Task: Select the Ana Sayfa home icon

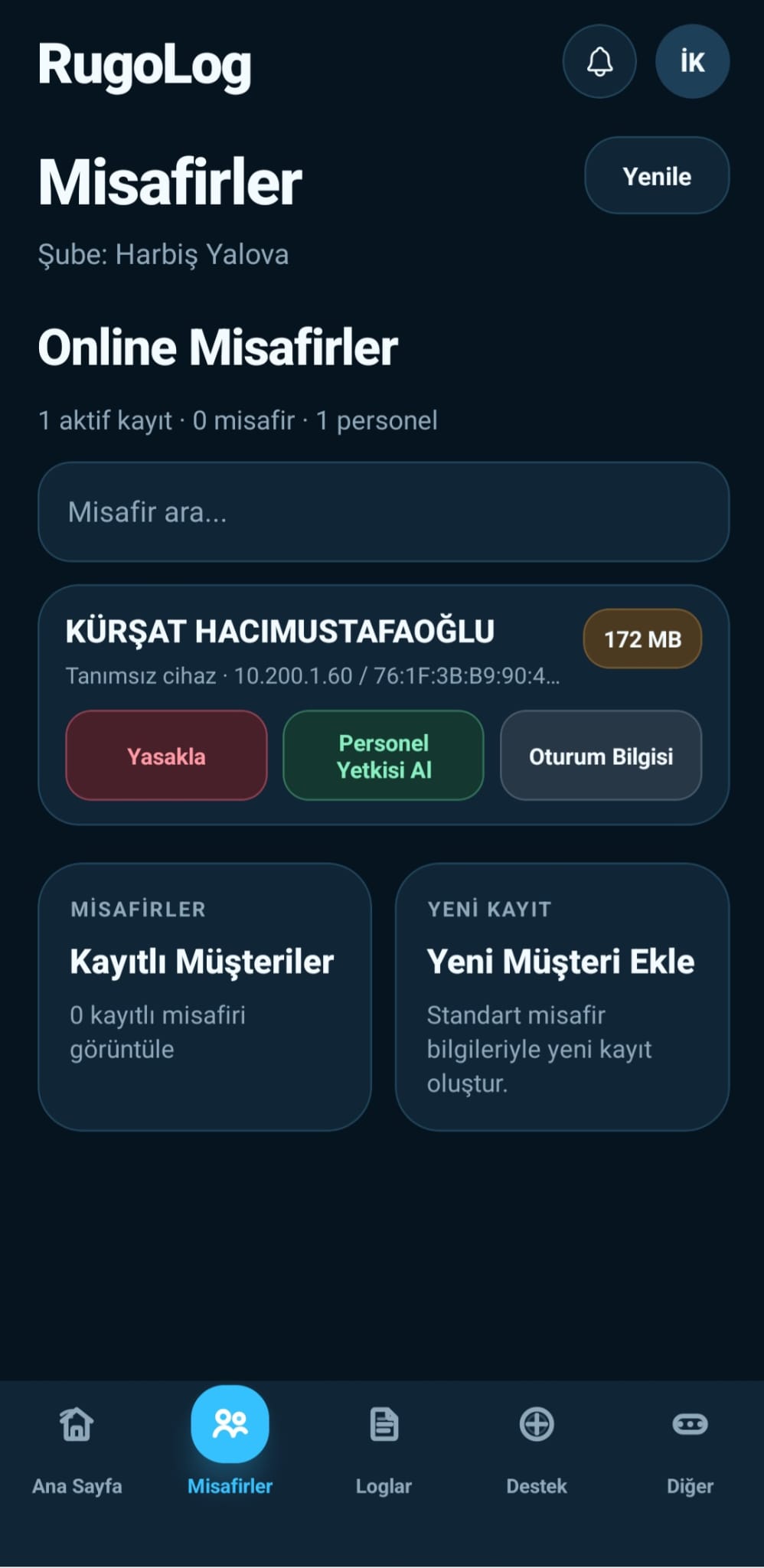Action: 76,1424
